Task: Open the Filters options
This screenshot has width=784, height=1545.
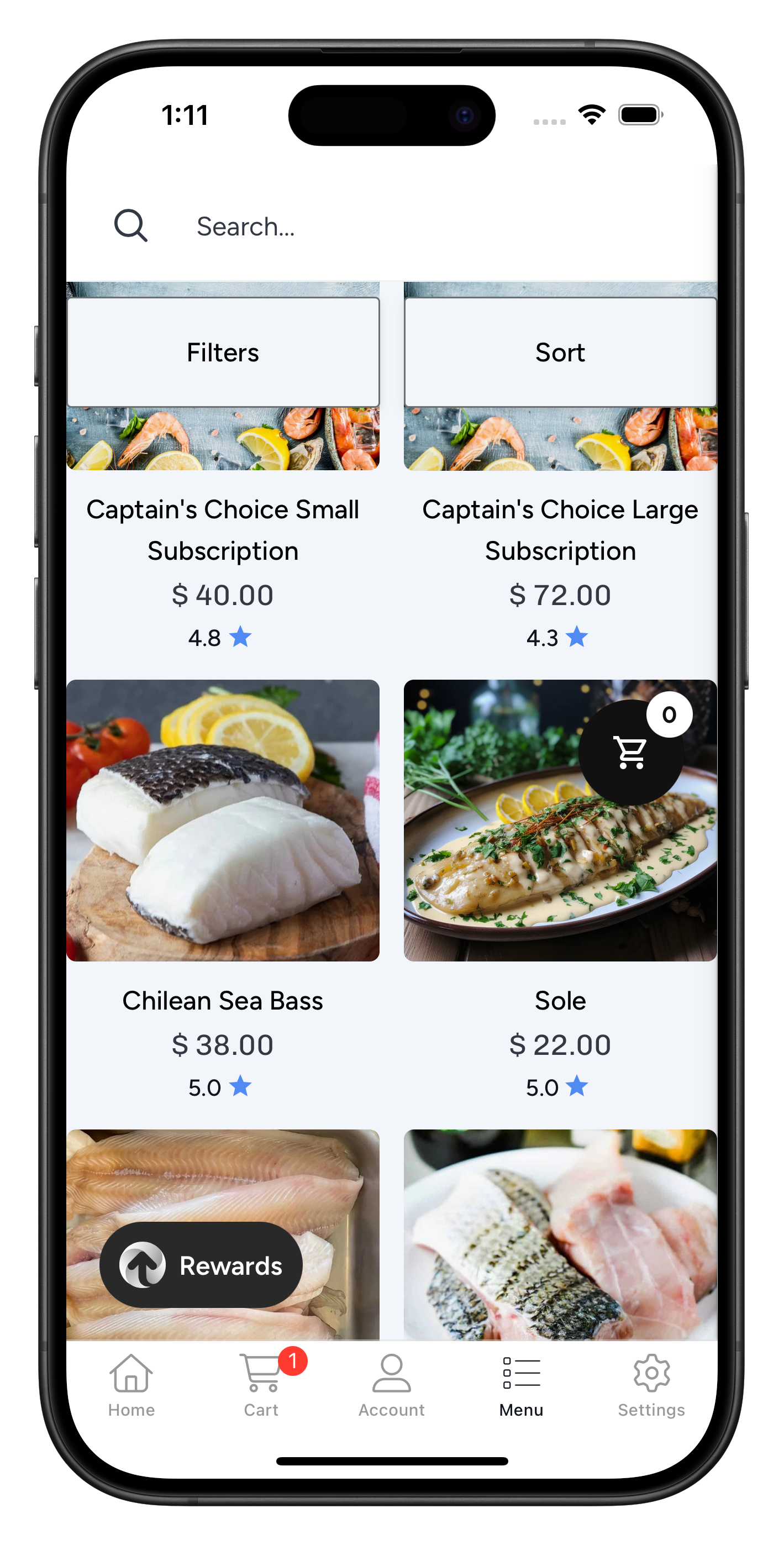Action: 223,352
